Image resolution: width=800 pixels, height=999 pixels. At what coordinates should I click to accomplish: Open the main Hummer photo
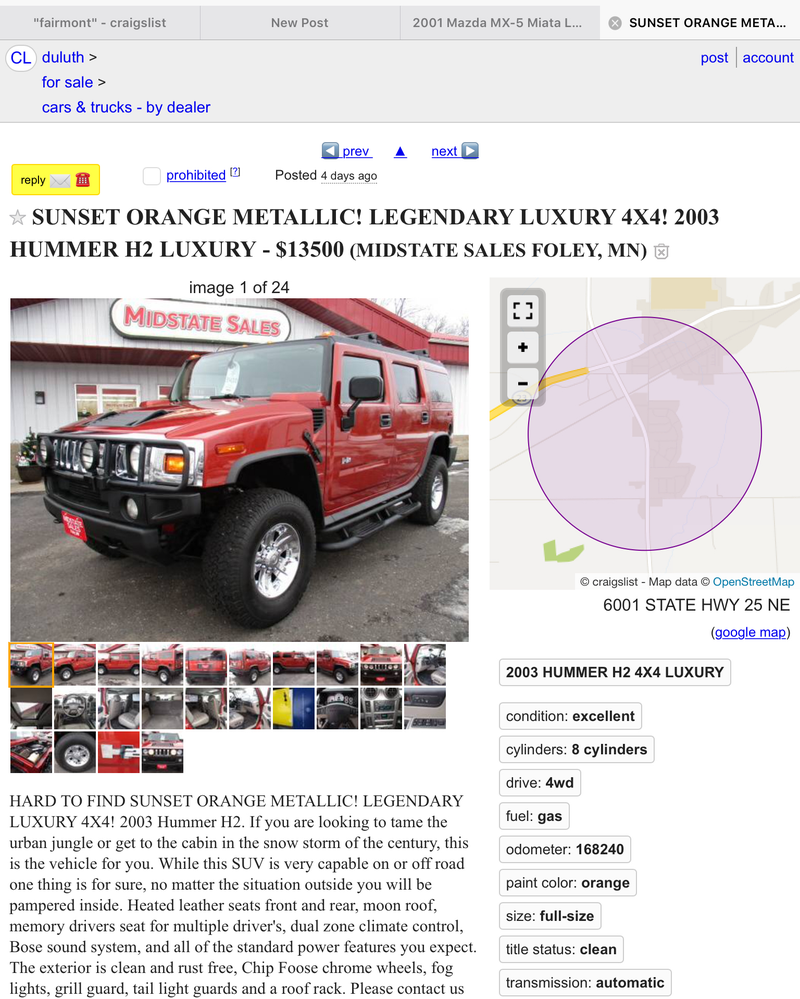tap(239, 469)
